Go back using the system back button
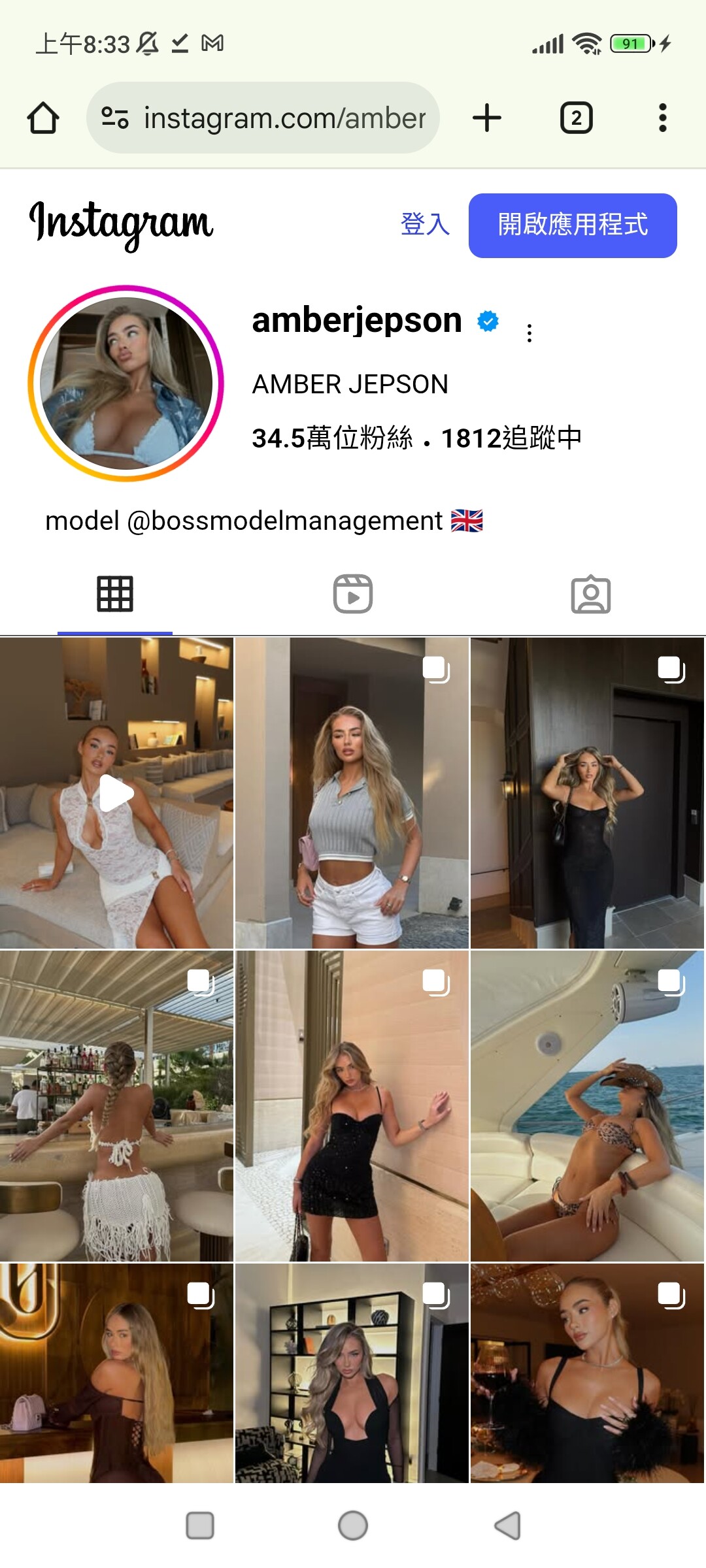The image size is (706, 1568). coord(507,1526)
